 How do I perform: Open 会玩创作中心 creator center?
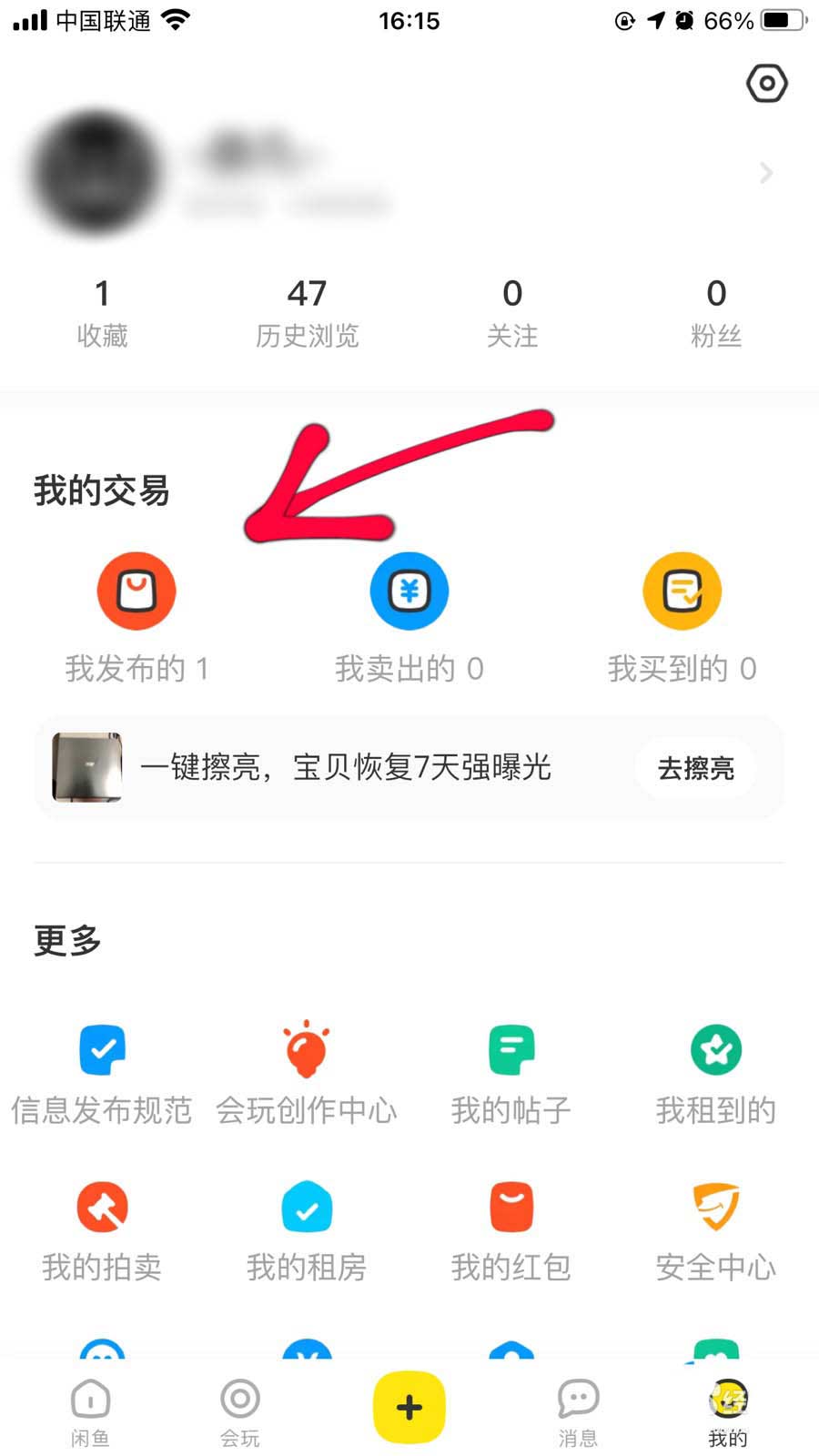click(x=307, y=1048)
